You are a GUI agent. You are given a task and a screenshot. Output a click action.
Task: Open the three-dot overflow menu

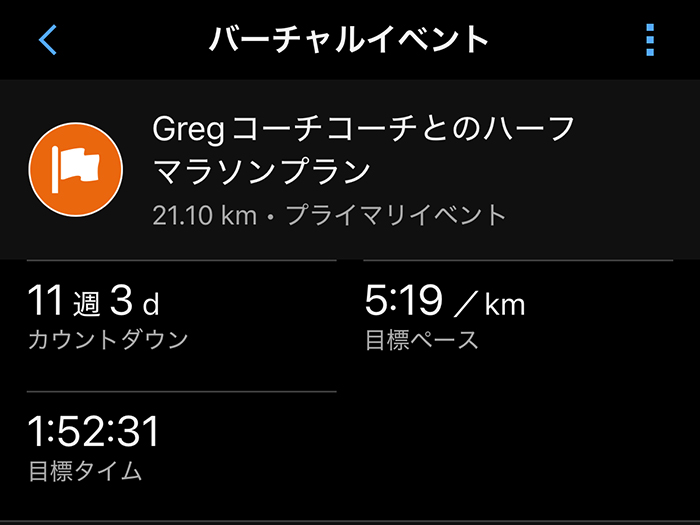(x=650, y=40)
